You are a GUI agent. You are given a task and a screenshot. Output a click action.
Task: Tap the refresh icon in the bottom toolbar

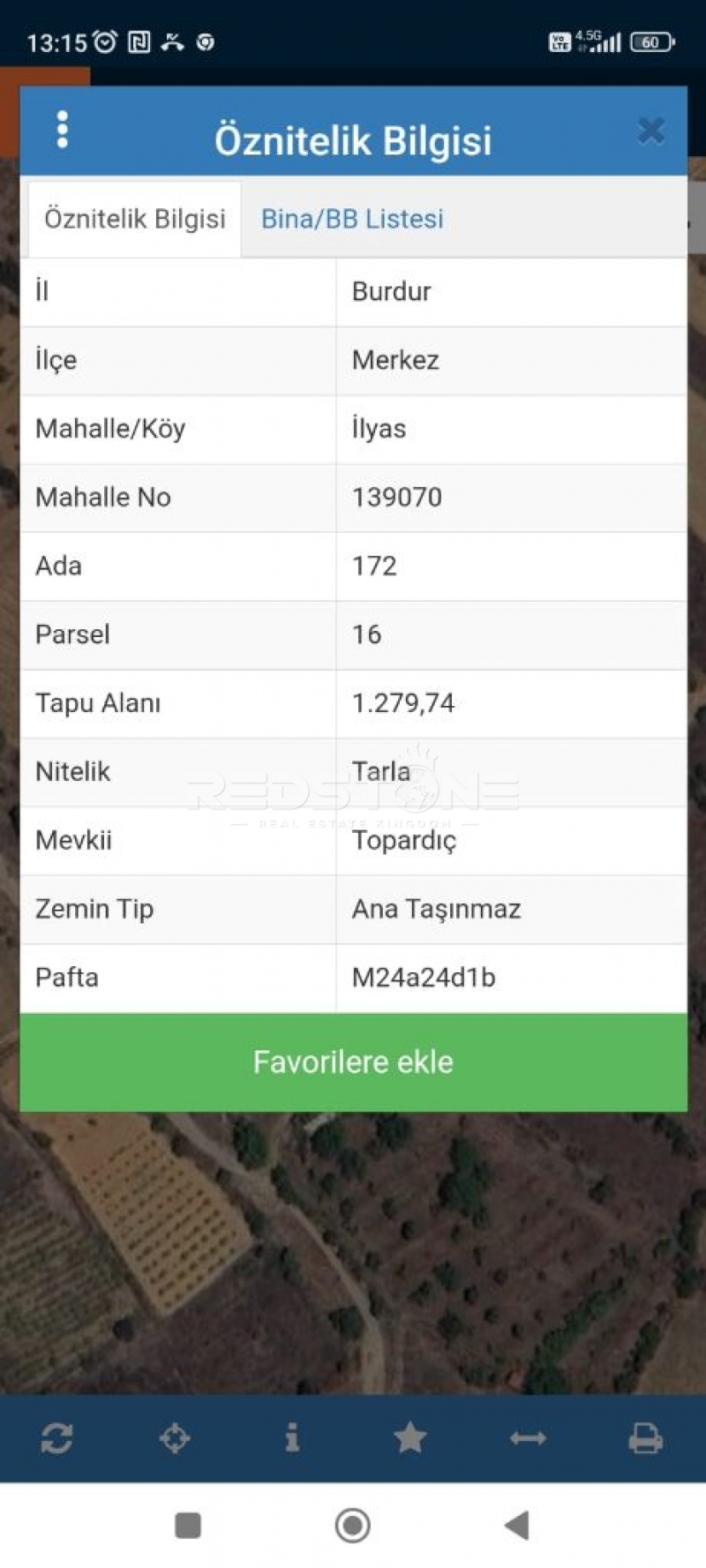(x=56, y=1438)
